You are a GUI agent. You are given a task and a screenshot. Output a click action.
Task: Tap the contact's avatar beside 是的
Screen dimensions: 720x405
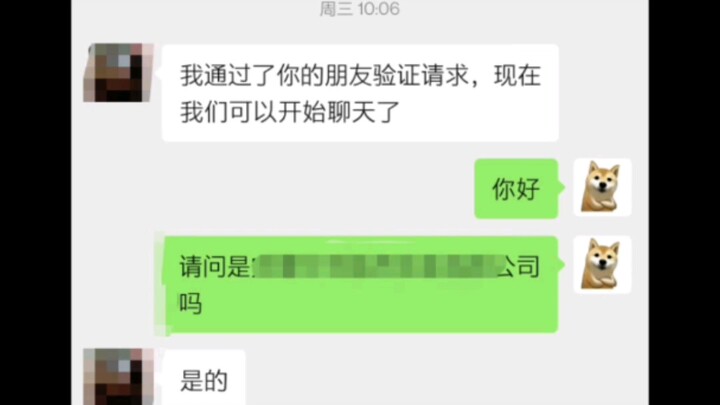point(118,375)
